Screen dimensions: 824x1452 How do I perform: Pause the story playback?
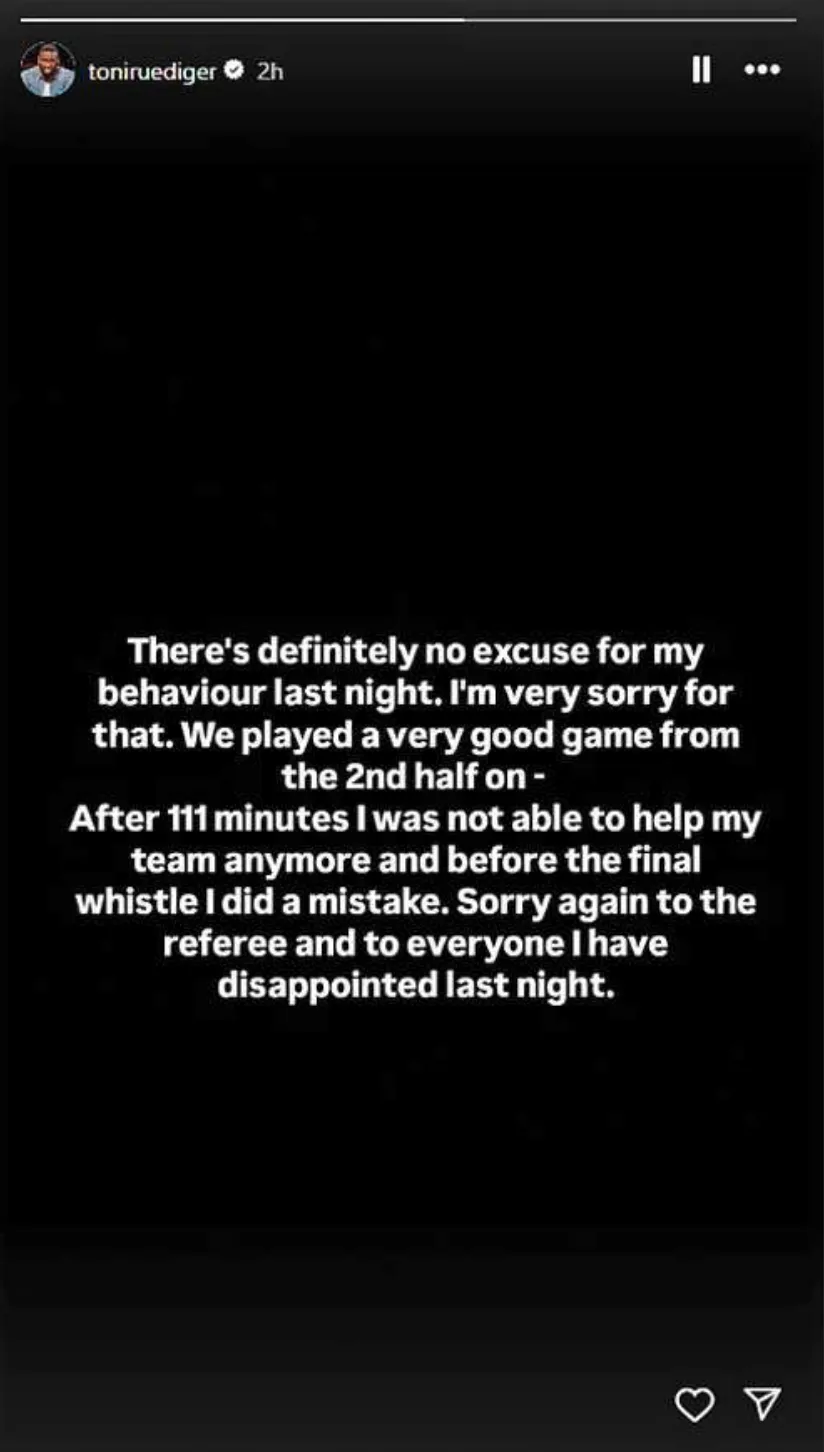tap(701, 69)
